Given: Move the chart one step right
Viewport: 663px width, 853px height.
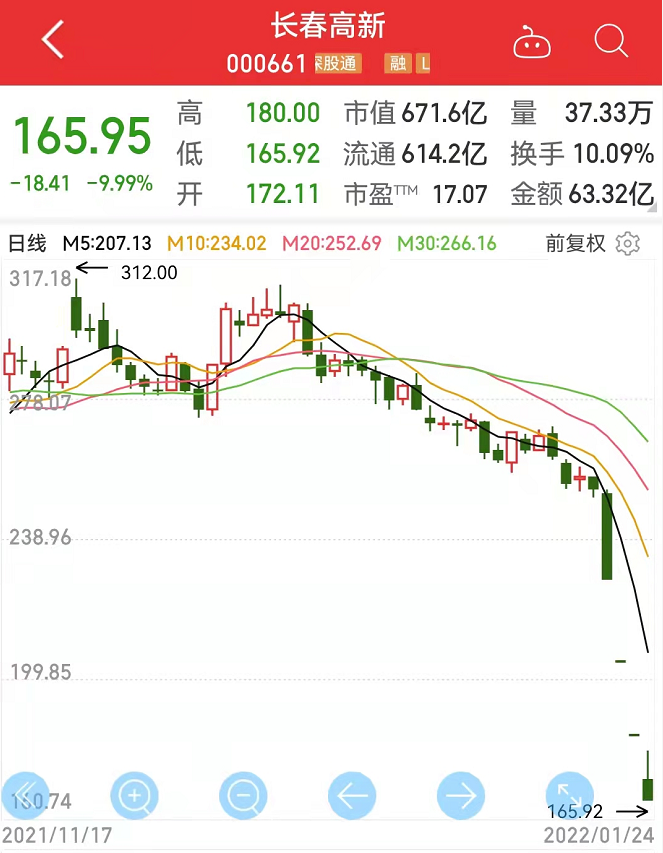Looking at the screenshot, I should click(460, 797).
